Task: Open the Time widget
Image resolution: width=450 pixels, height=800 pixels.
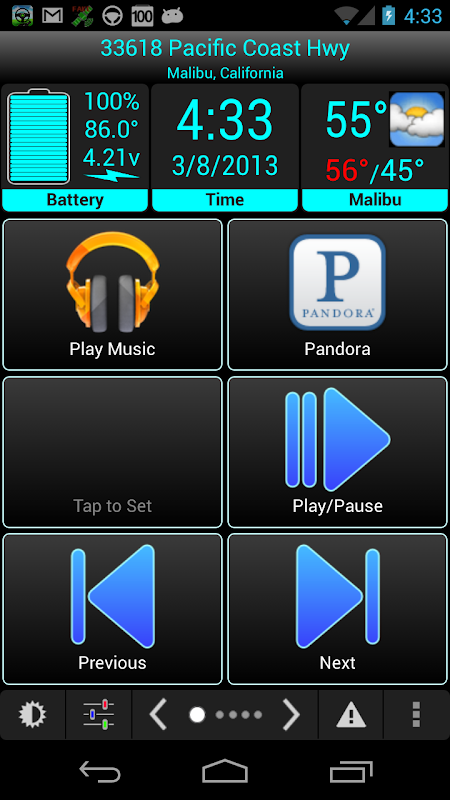Action: pyautogui.click(x=225, y=148)
